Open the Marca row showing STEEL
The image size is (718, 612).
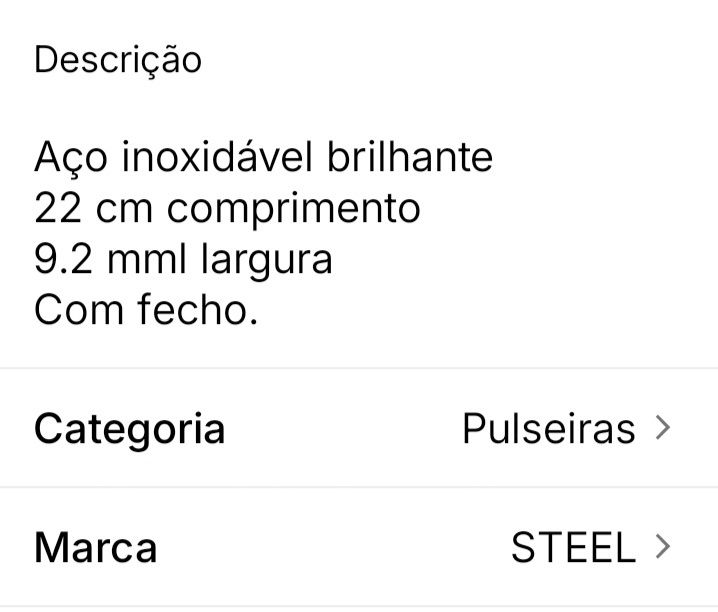pyautogui.click(x=359, y=547)
